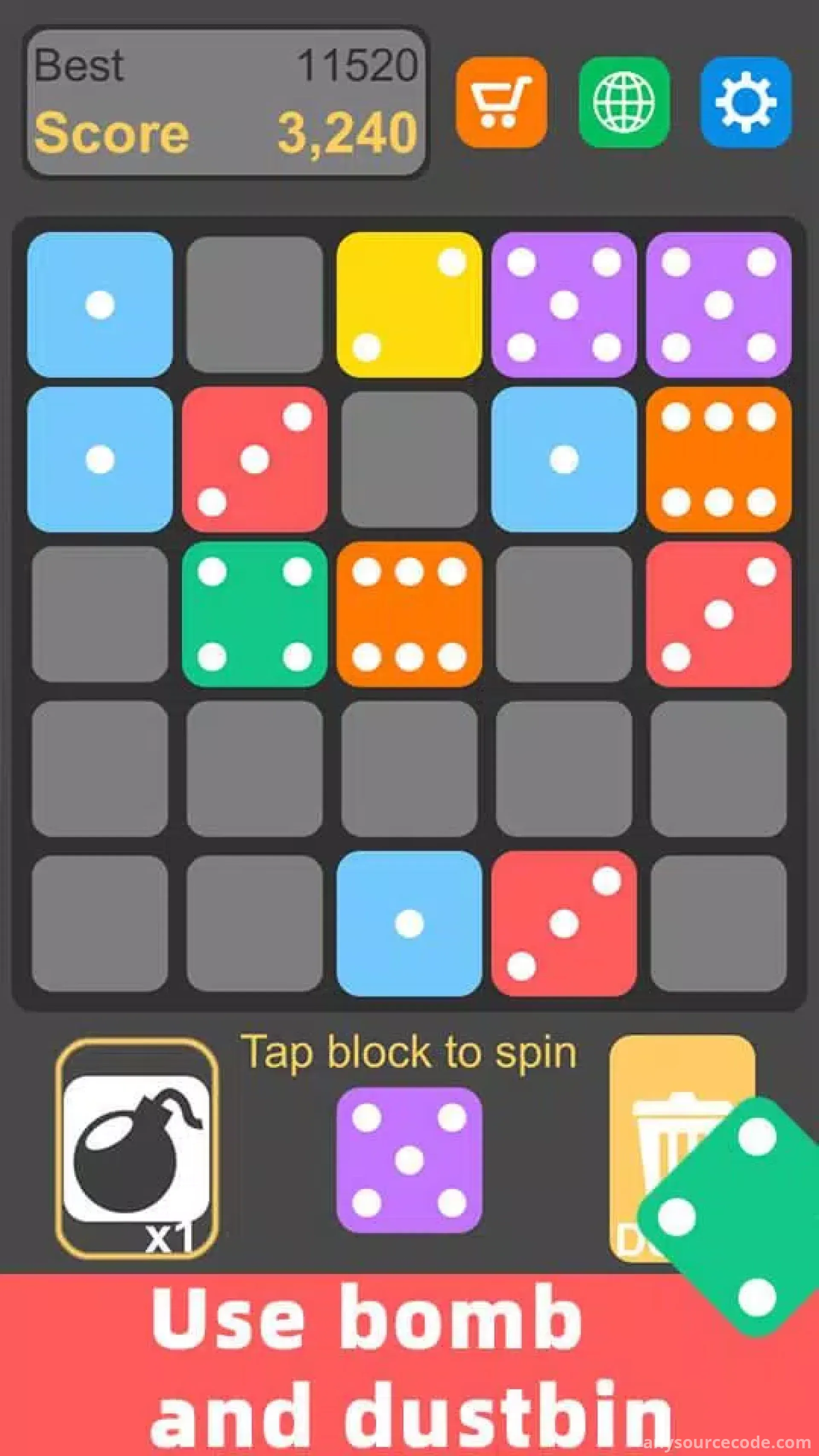Open the green globe leaderboard icon
Screen dimensions: 819x1456
click(x=624, y=102)
